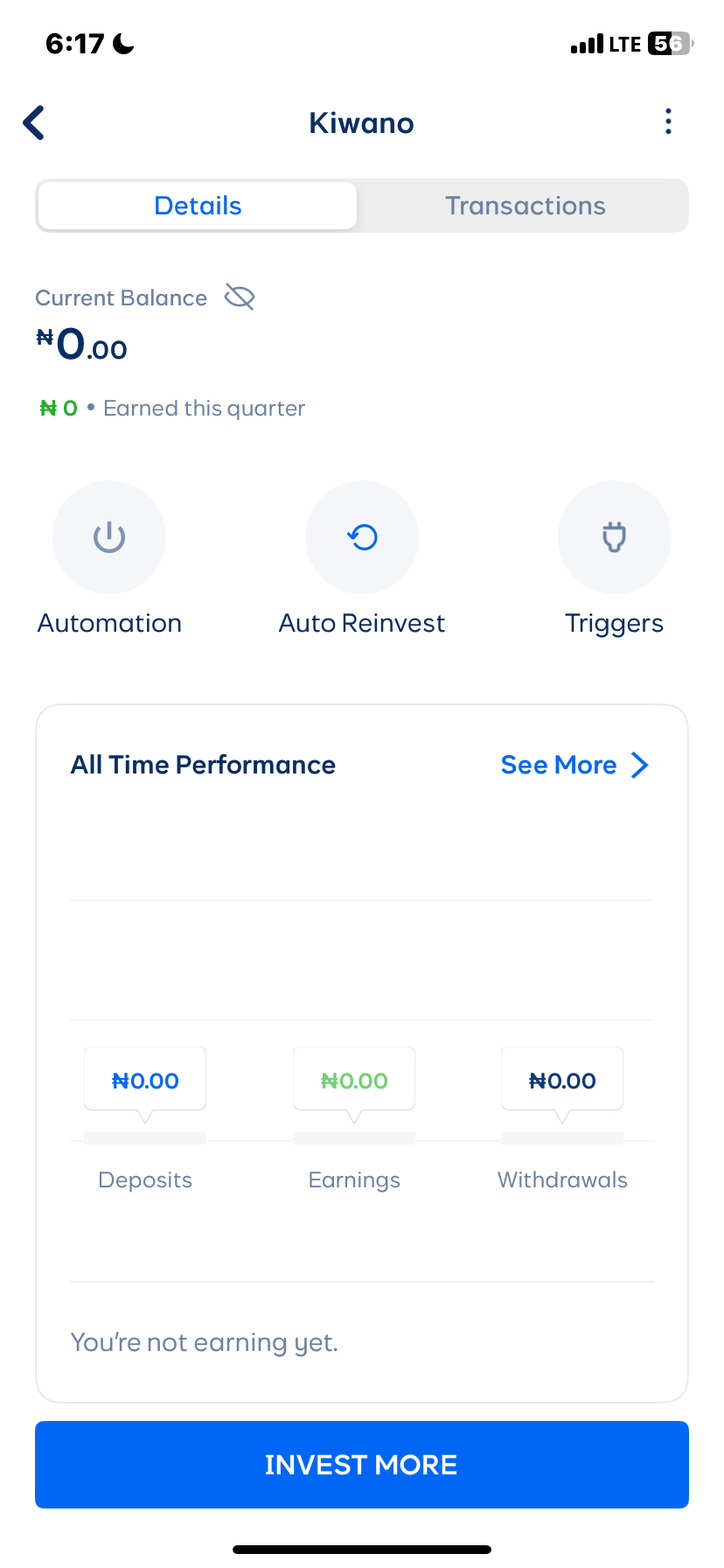Toggle balance visibility with the eye-slash icon
Viewport: 724px width, 1568px height.
239,297
